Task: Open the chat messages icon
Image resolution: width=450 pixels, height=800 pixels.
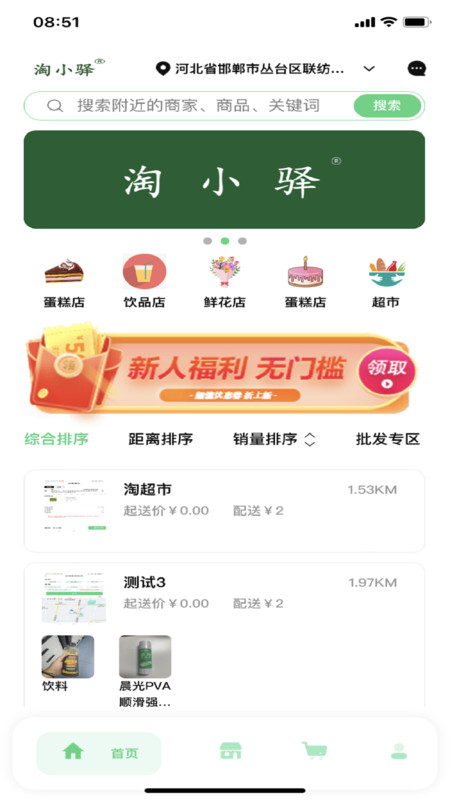Action: click(x=417, y=69)
